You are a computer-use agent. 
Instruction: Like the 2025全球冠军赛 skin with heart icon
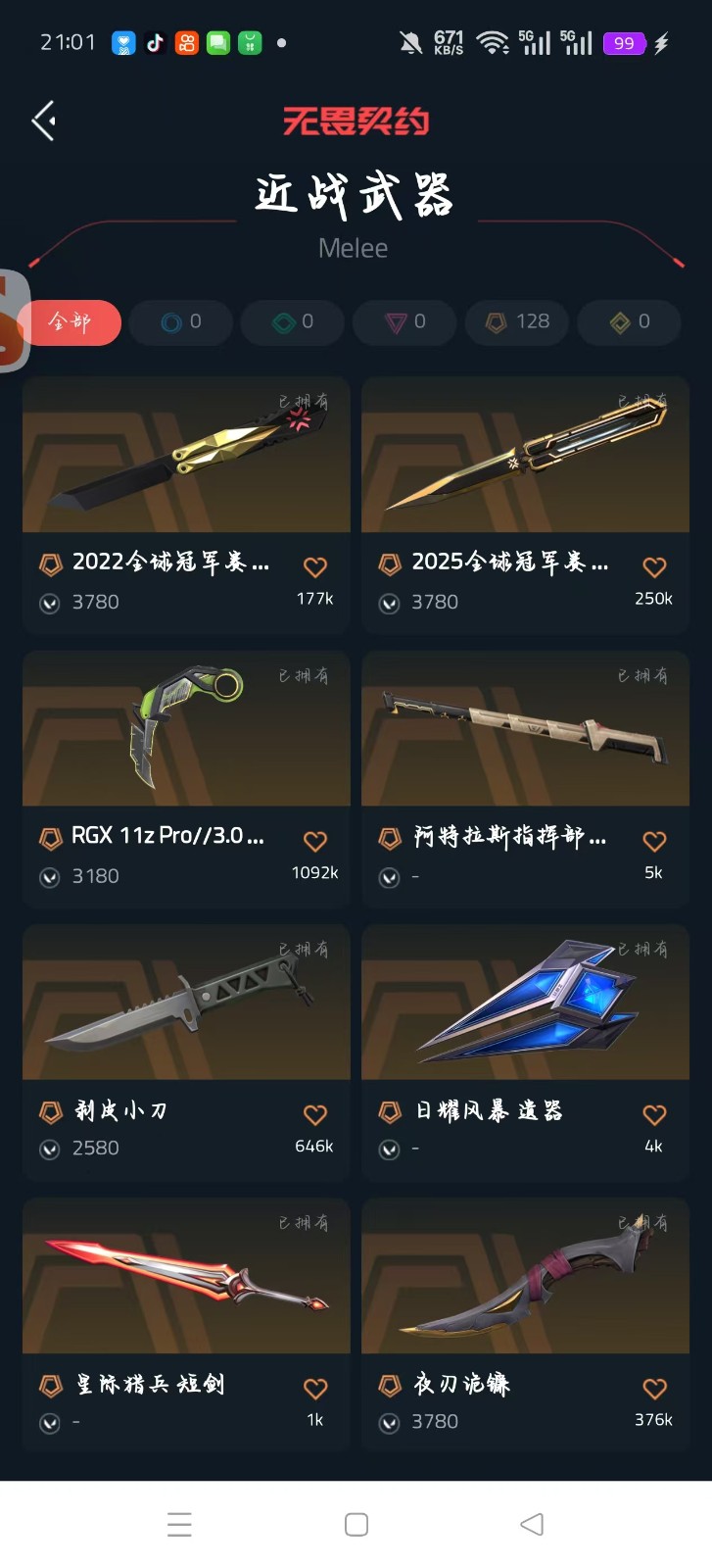pos(654,567)
